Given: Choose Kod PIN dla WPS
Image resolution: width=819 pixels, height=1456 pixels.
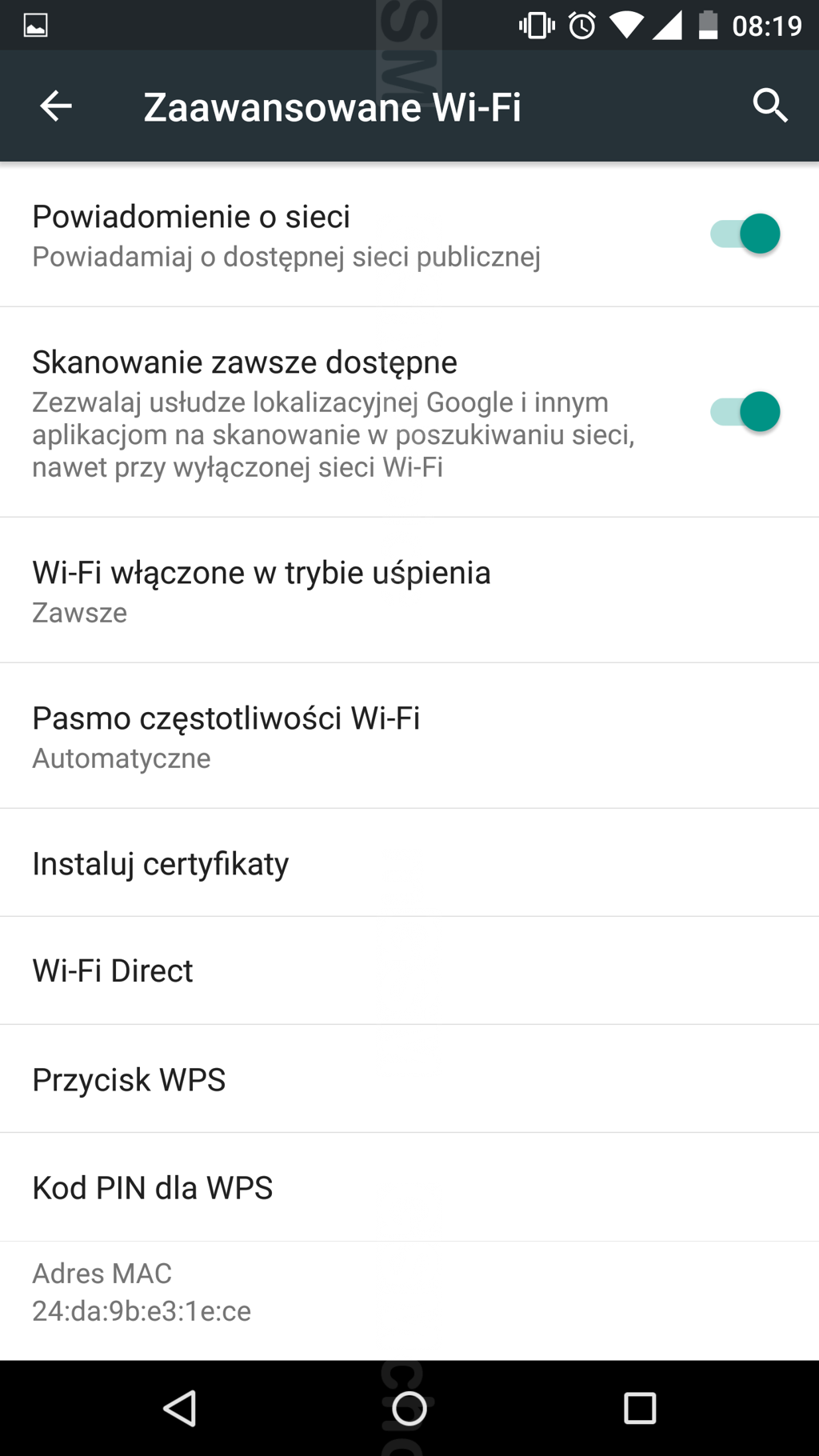Looking at the screenshot, I should pos(409,1187).
